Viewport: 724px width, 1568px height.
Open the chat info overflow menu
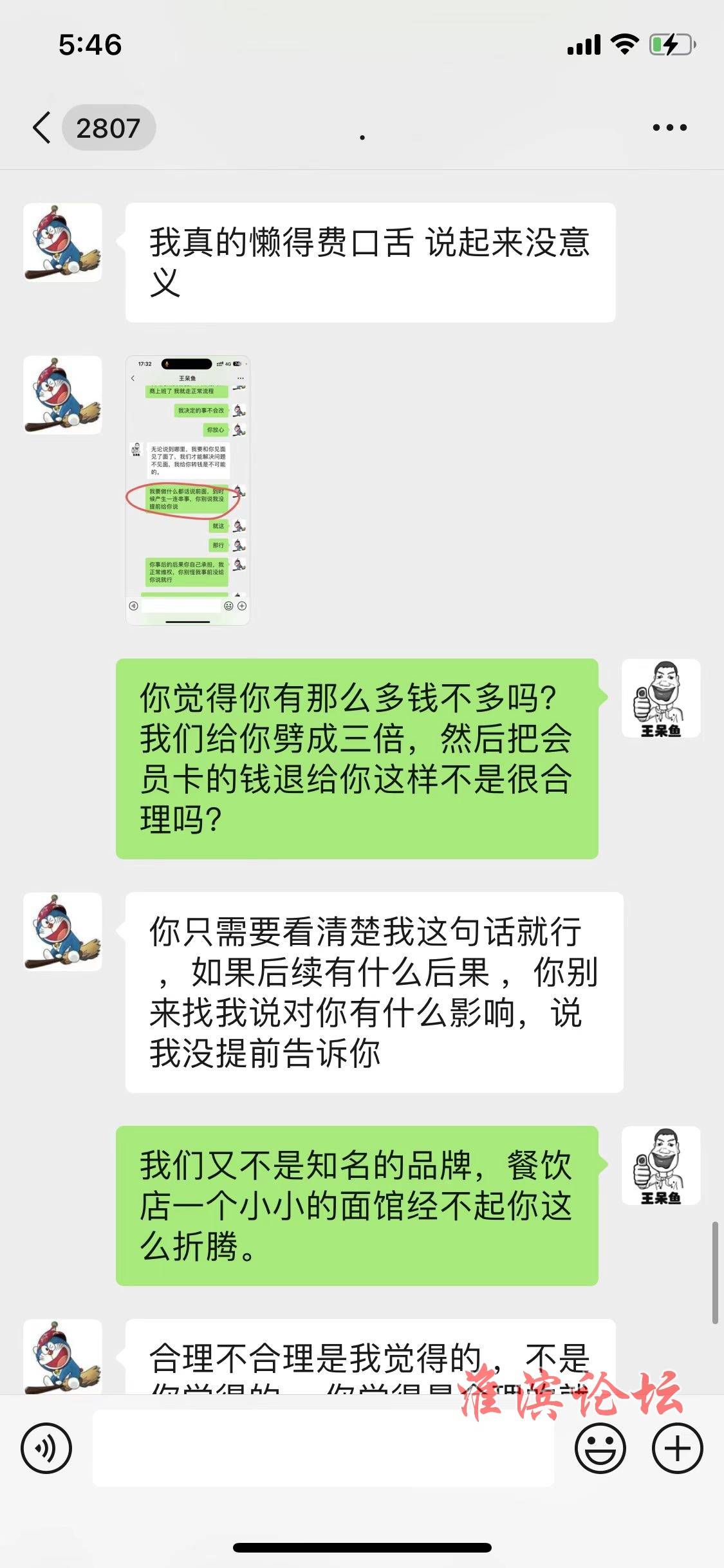[x=669, y=127]
